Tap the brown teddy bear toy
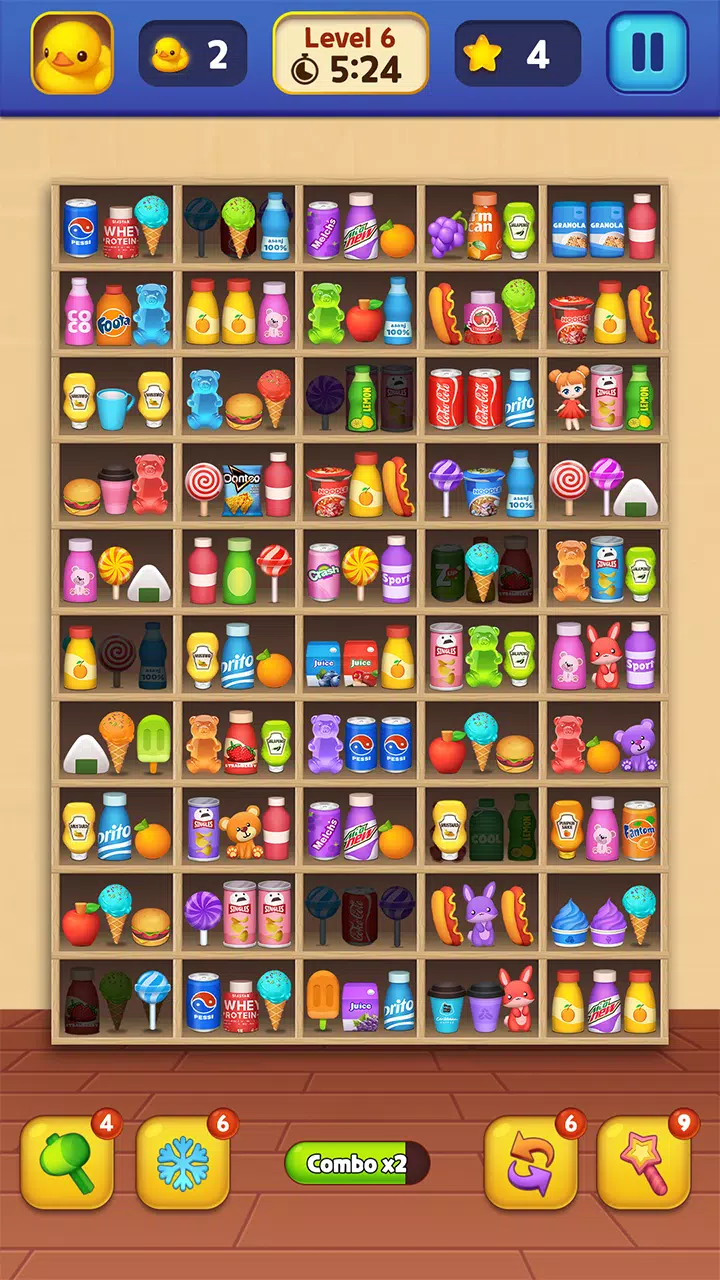The image size is (720, 1280). coord(240,833)
